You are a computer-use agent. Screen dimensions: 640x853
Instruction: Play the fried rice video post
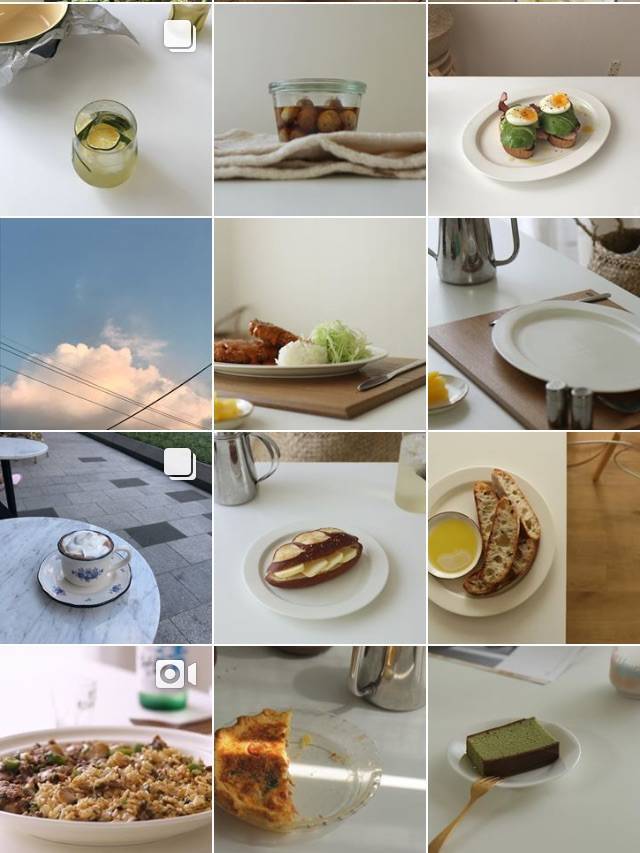point(105,750)
